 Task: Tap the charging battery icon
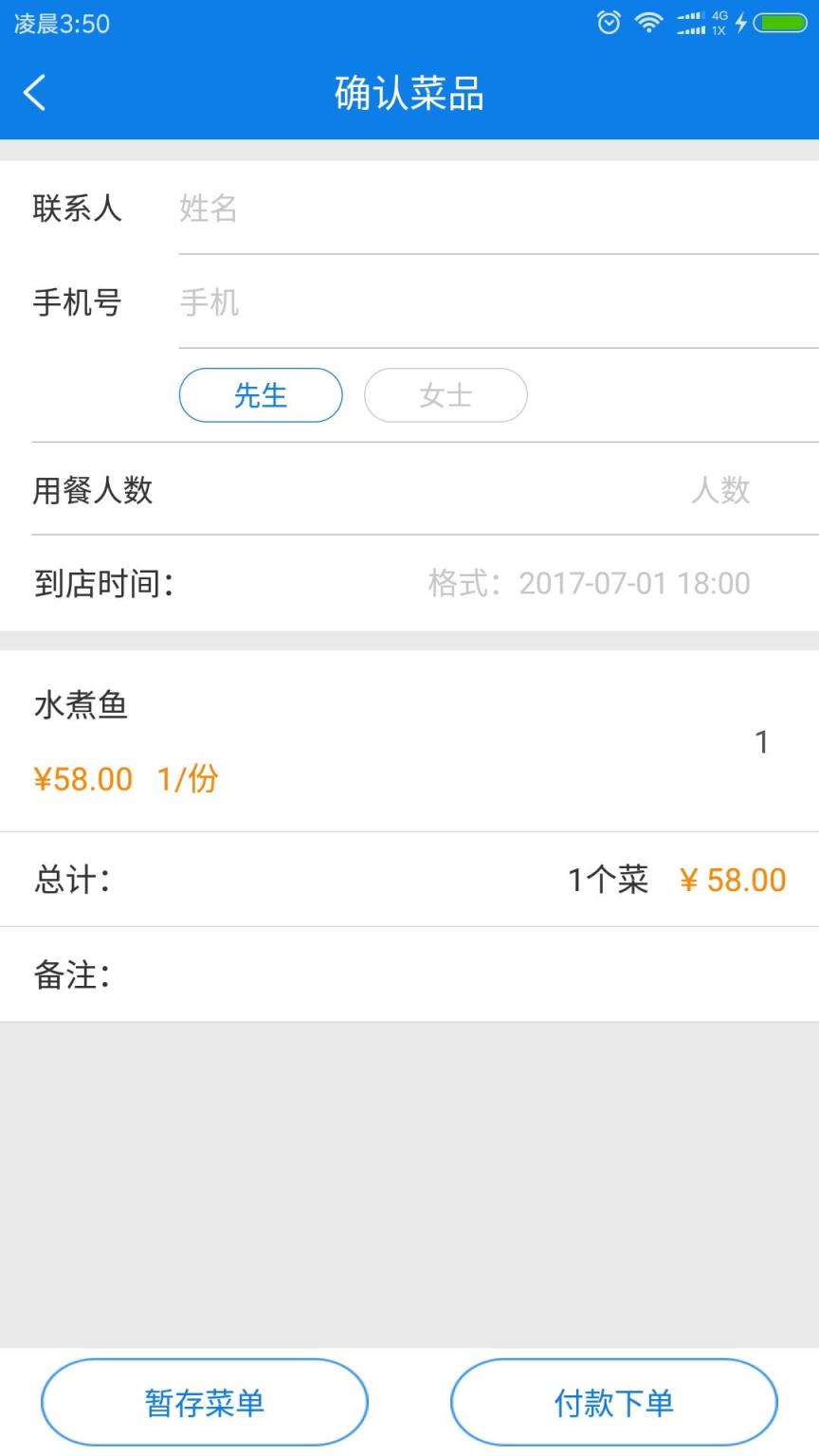pos(781,24)
